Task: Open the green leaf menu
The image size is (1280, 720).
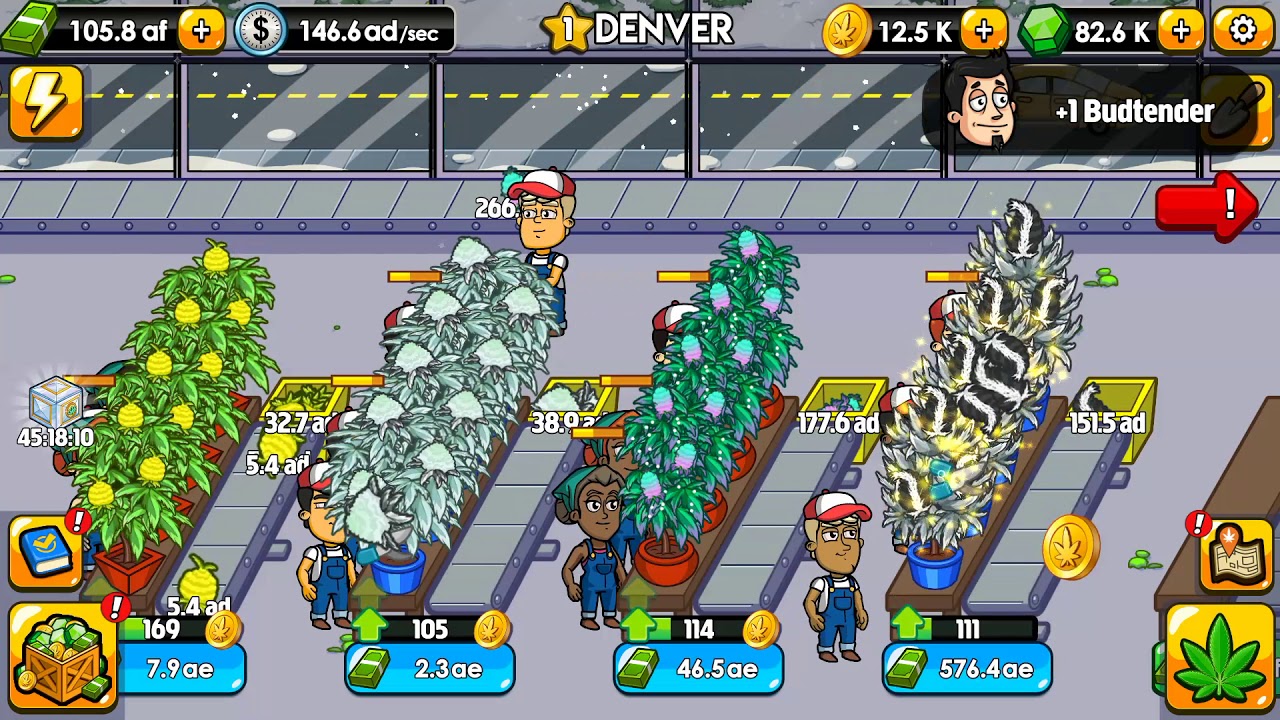Action: click(x=1221, y=653)
